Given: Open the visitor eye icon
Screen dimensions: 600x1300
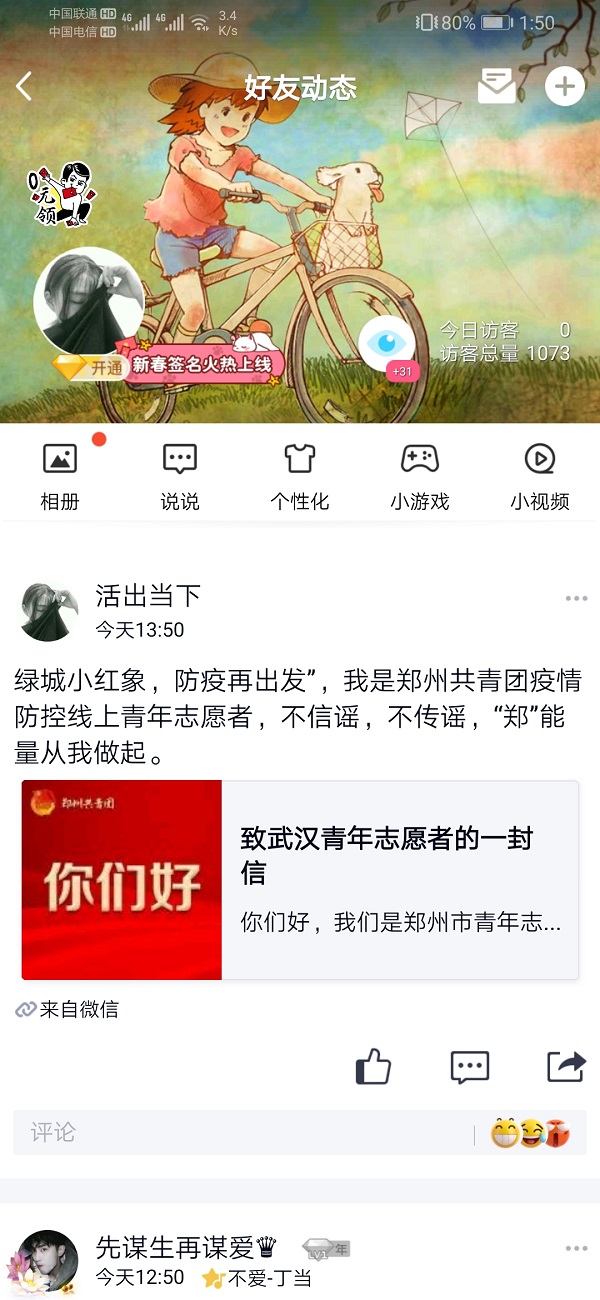Looking at the screenshot, I should [x=386, y=343].
